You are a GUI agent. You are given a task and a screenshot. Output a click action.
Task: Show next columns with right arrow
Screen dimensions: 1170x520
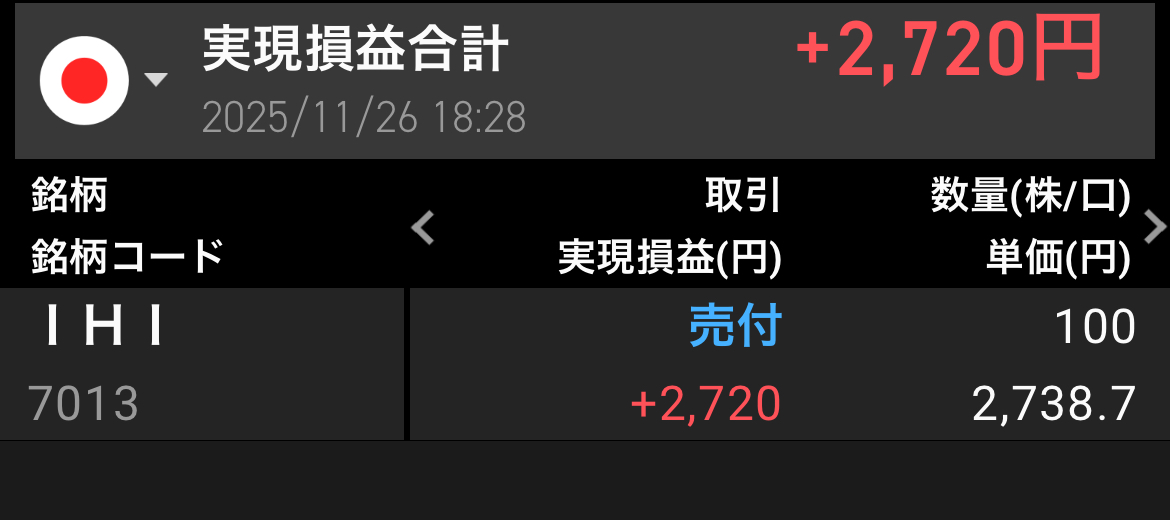[1153, 228]
